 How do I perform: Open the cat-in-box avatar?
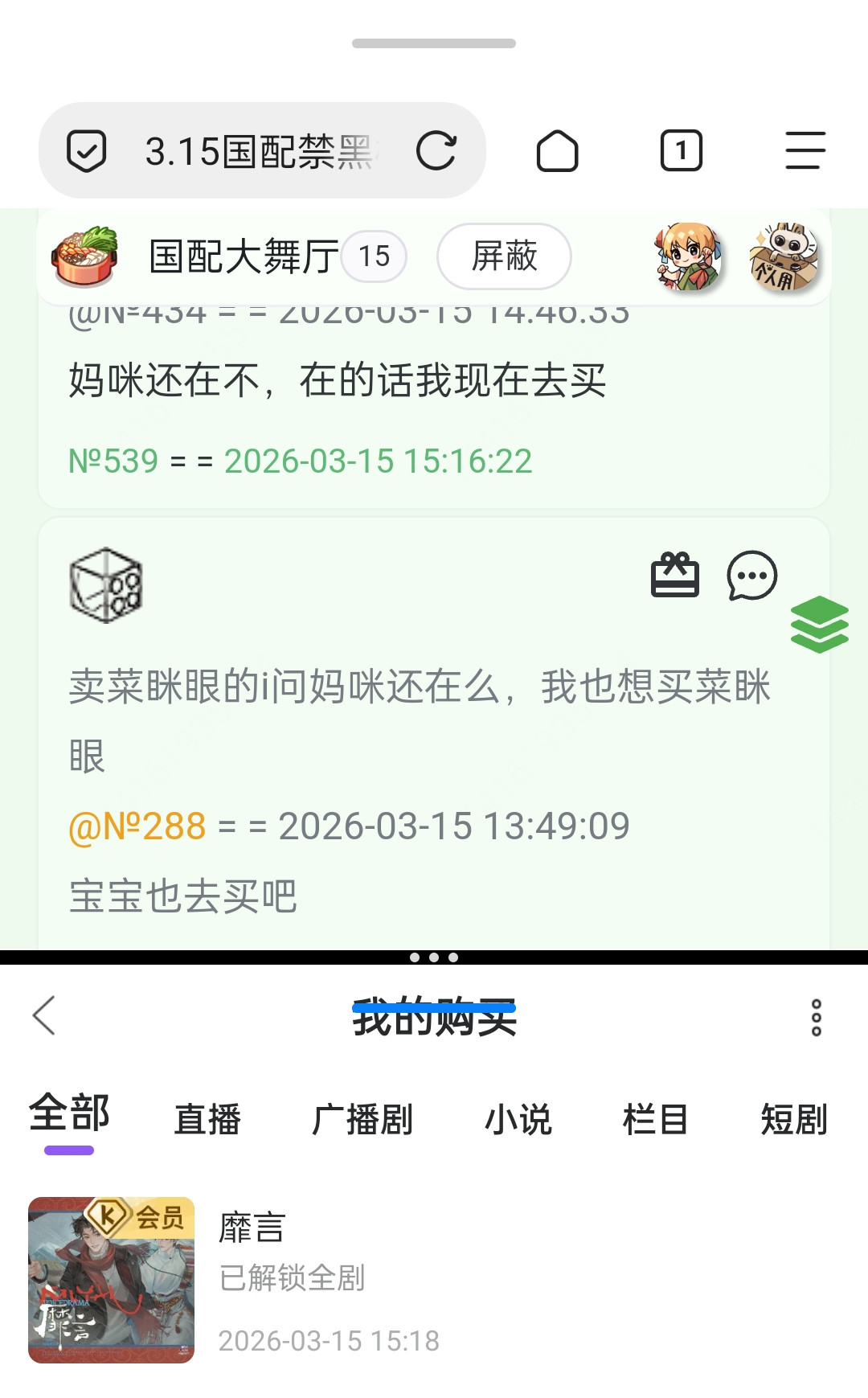click(784, 256)
